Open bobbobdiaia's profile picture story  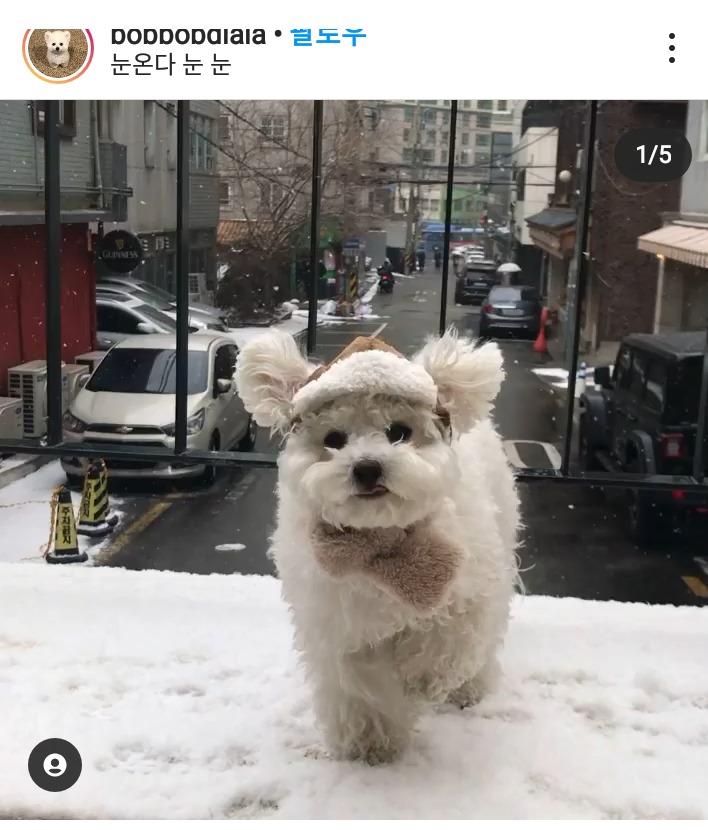tap(58, 49)
